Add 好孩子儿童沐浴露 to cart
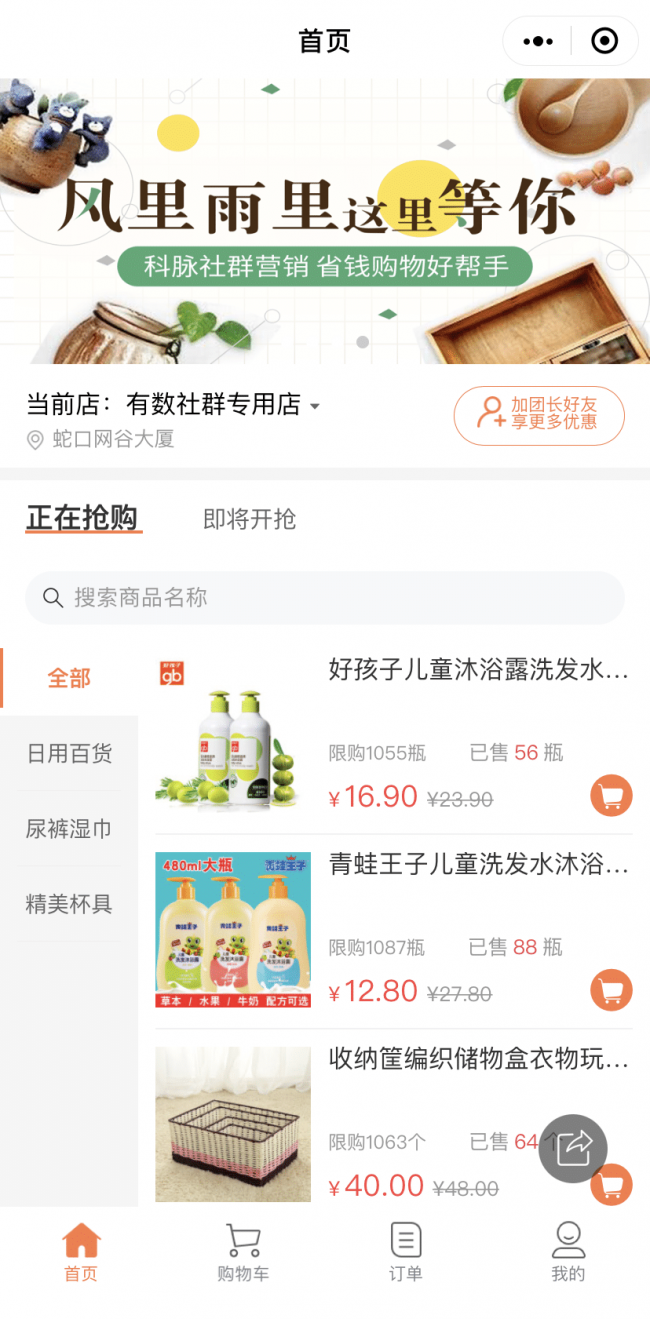650x1319 pixels. tap(611, 796)
